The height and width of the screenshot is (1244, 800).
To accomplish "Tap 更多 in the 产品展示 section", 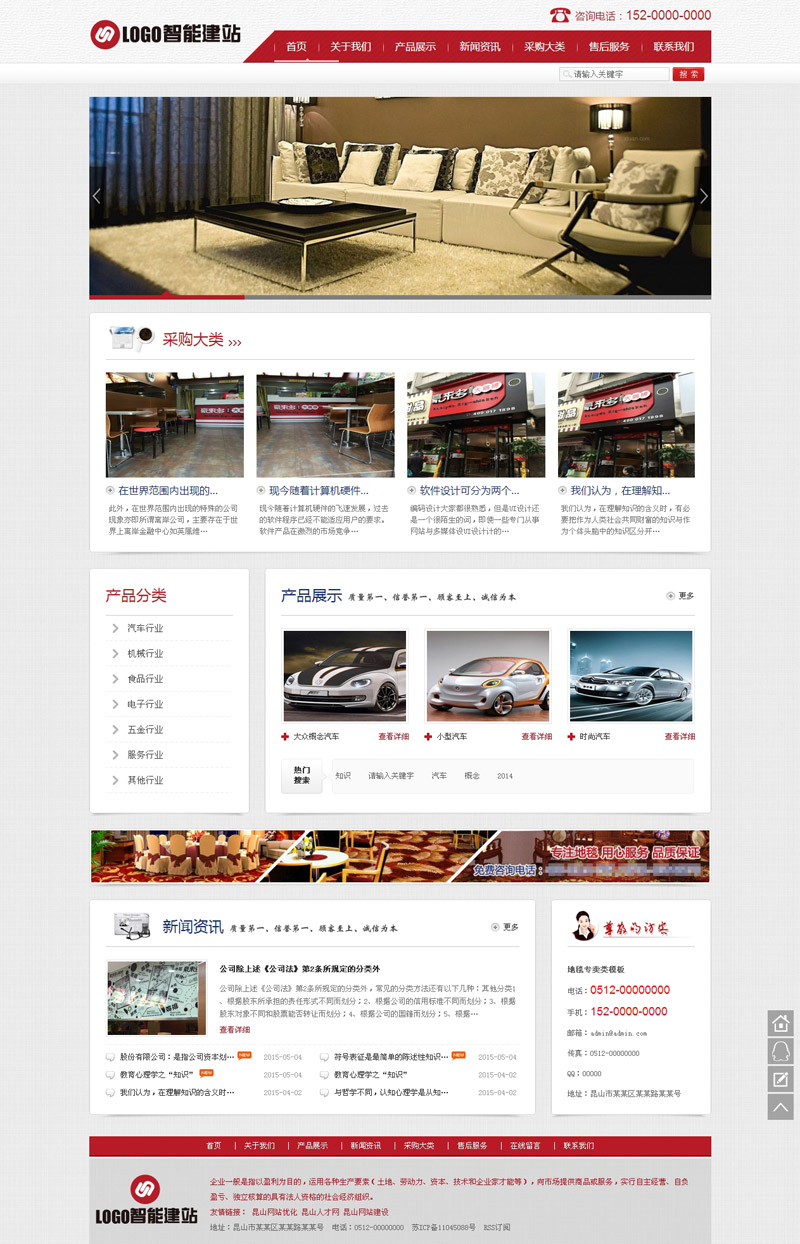I will tap(681, 596).
